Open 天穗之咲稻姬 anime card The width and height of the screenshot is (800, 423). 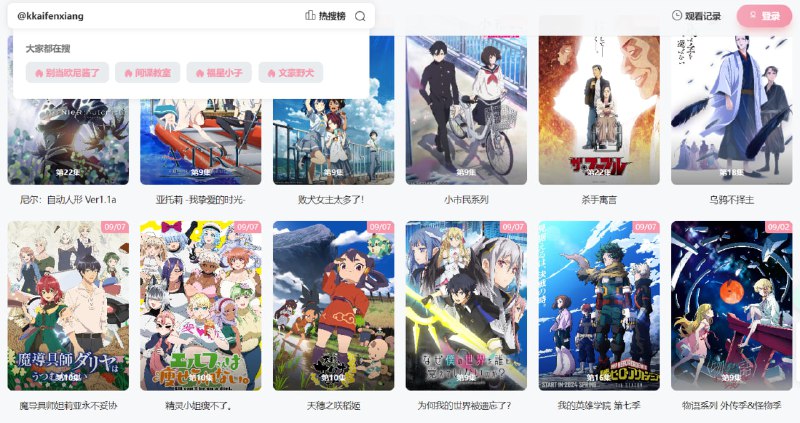333,305
